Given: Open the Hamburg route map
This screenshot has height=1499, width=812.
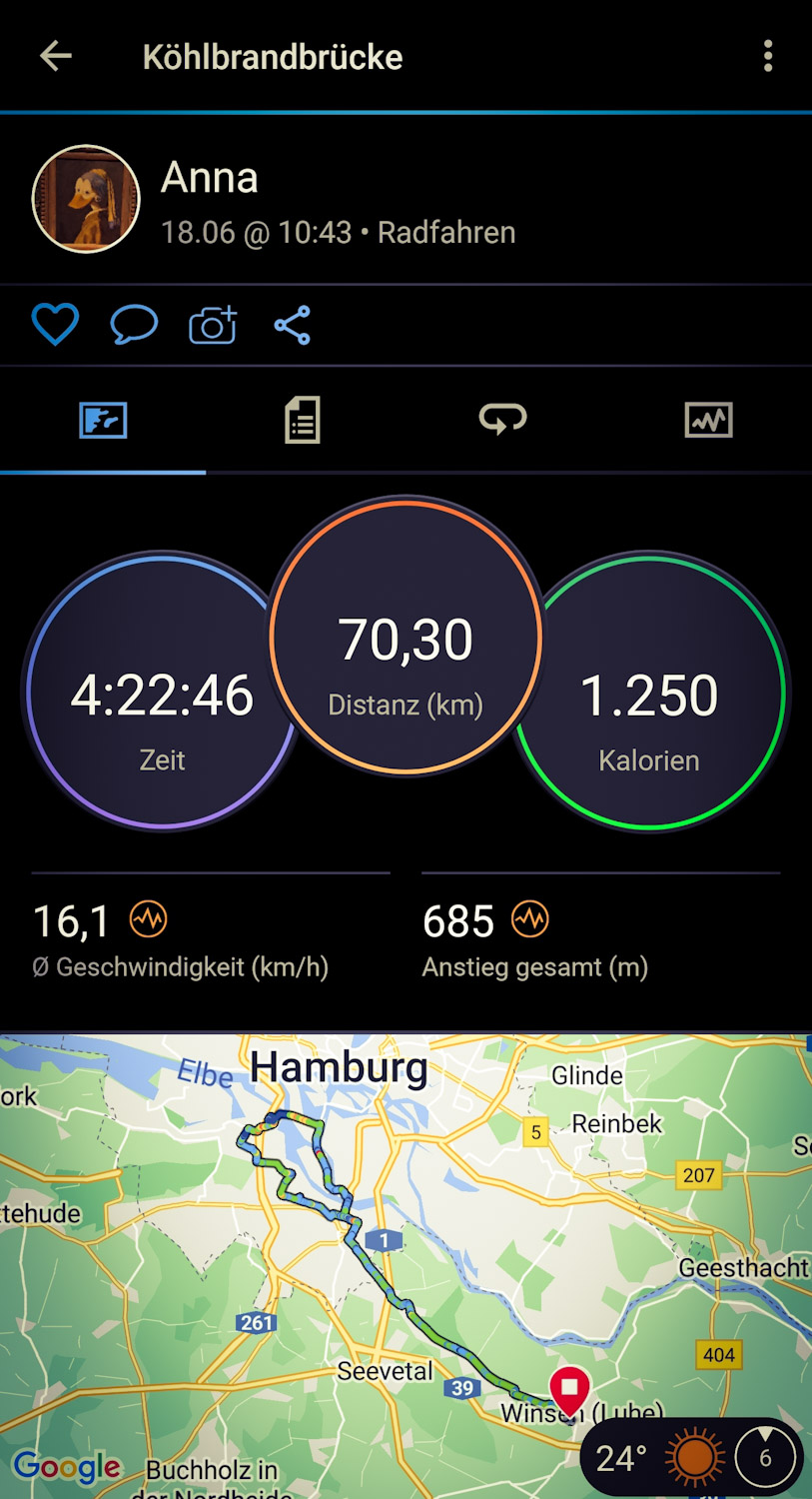Looking at the screenshot, I should [x=400, y=1249].
